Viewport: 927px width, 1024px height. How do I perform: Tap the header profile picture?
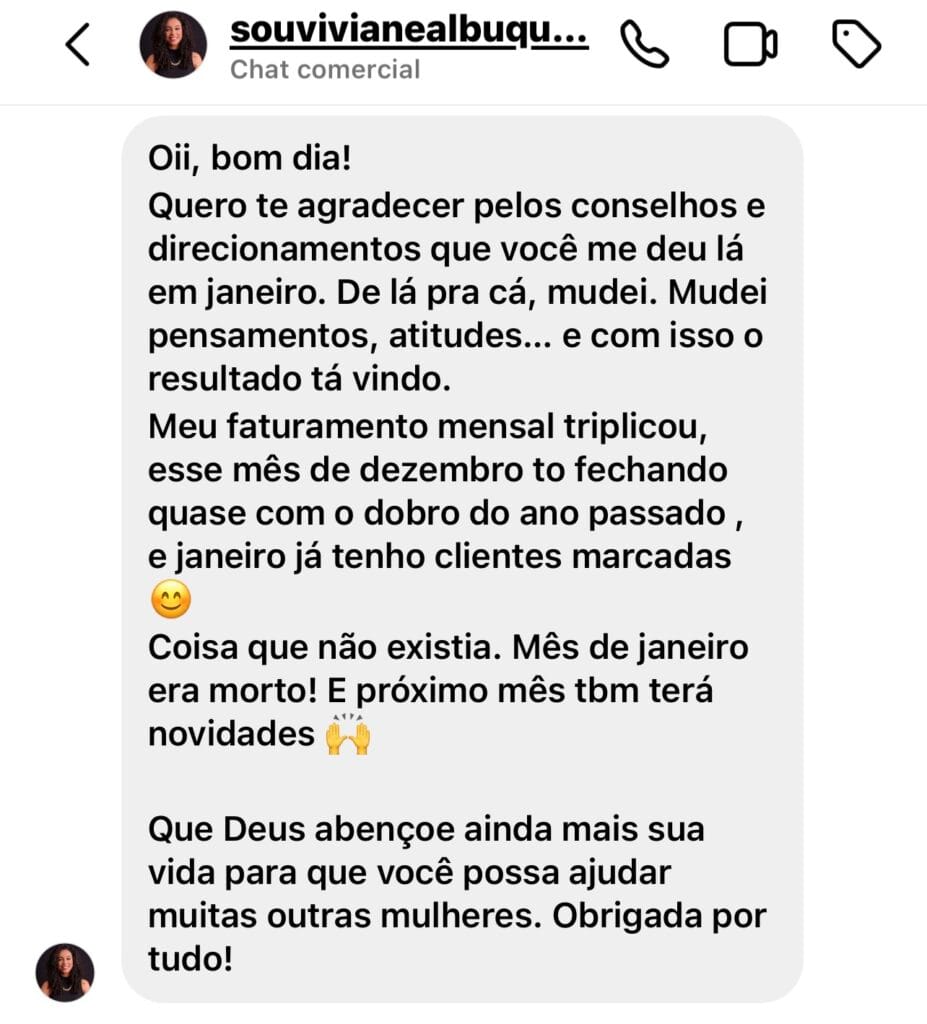[173, 45]
